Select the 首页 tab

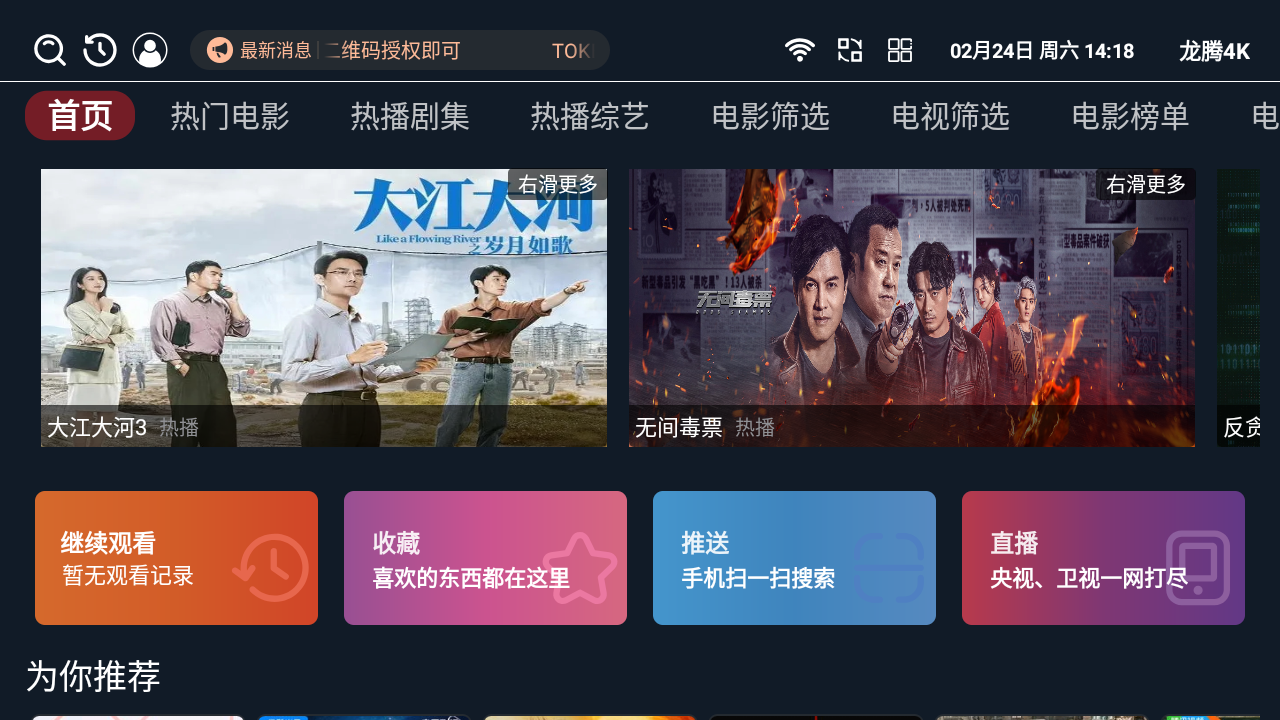pyautogui.click(x=80, y=116)
